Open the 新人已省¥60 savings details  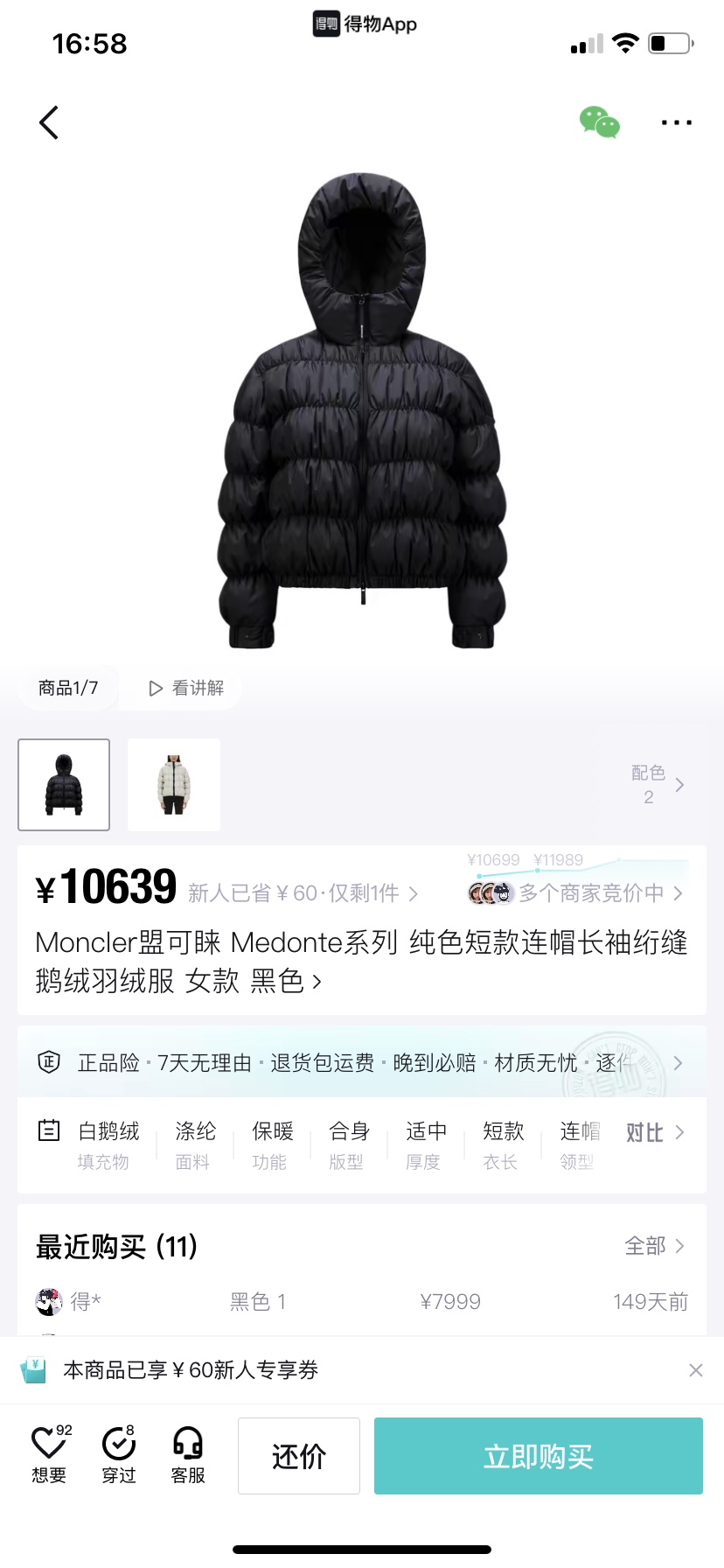303,893
